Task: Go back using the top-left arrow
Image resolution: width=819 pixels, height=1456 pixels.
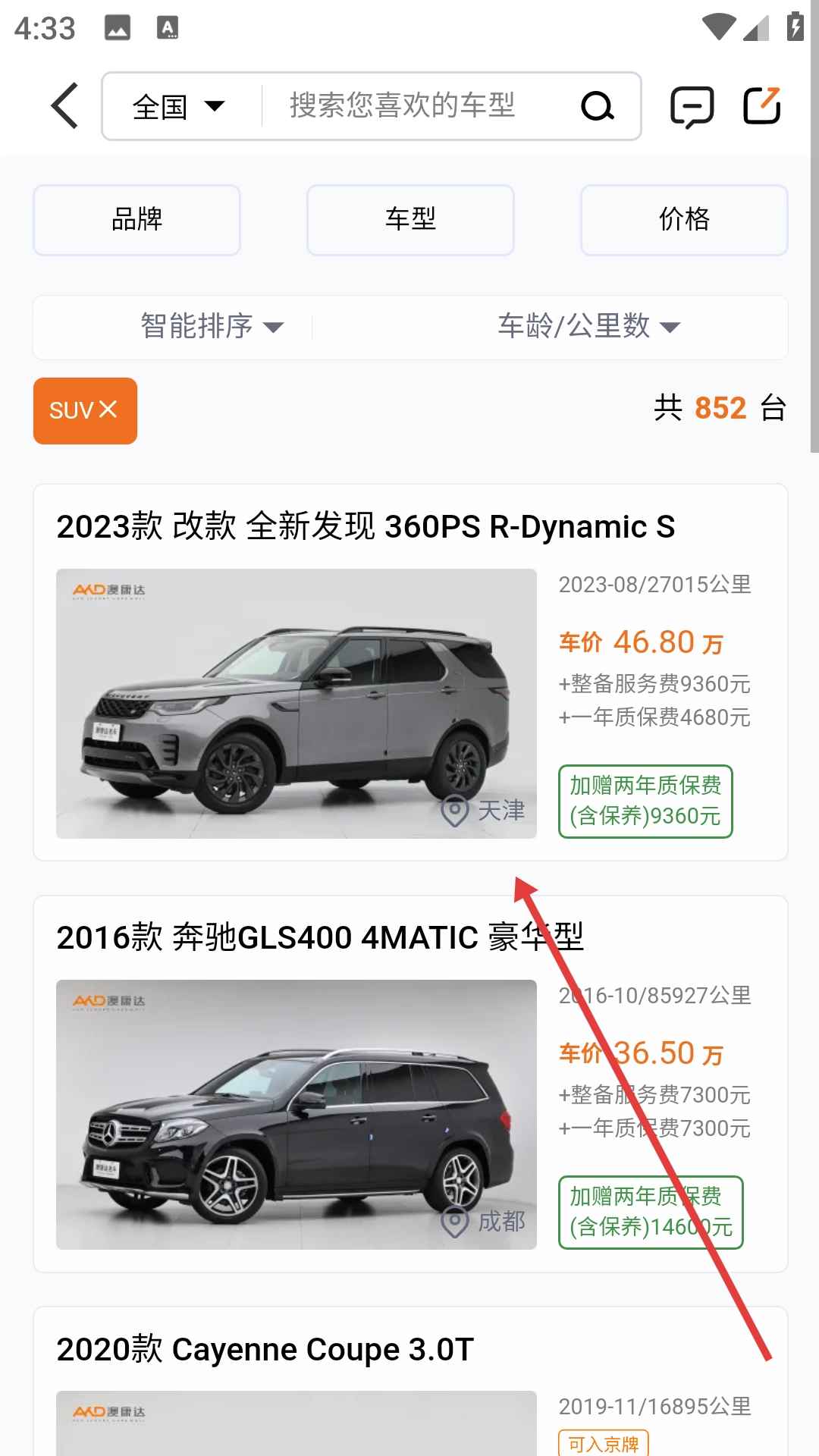Action: [65, 106]
